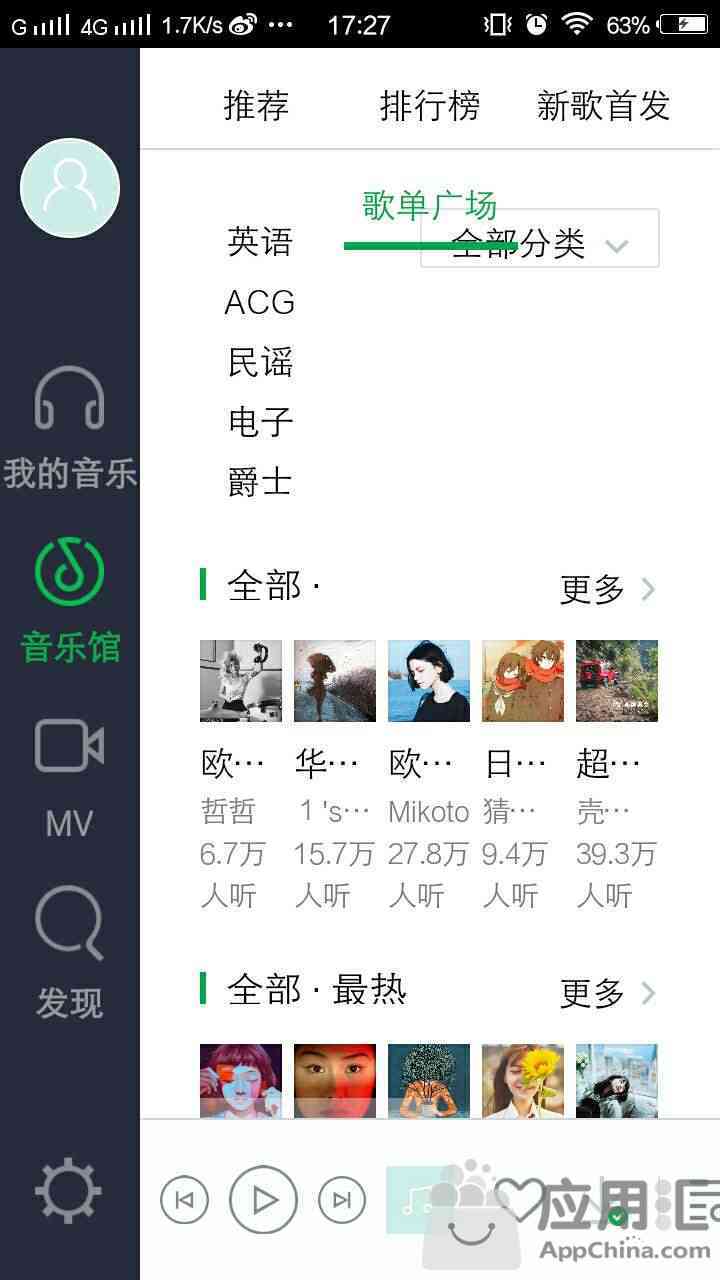Switch to 新歌首发 tab
The image size is (720, 1280).
tap(603, 105)
